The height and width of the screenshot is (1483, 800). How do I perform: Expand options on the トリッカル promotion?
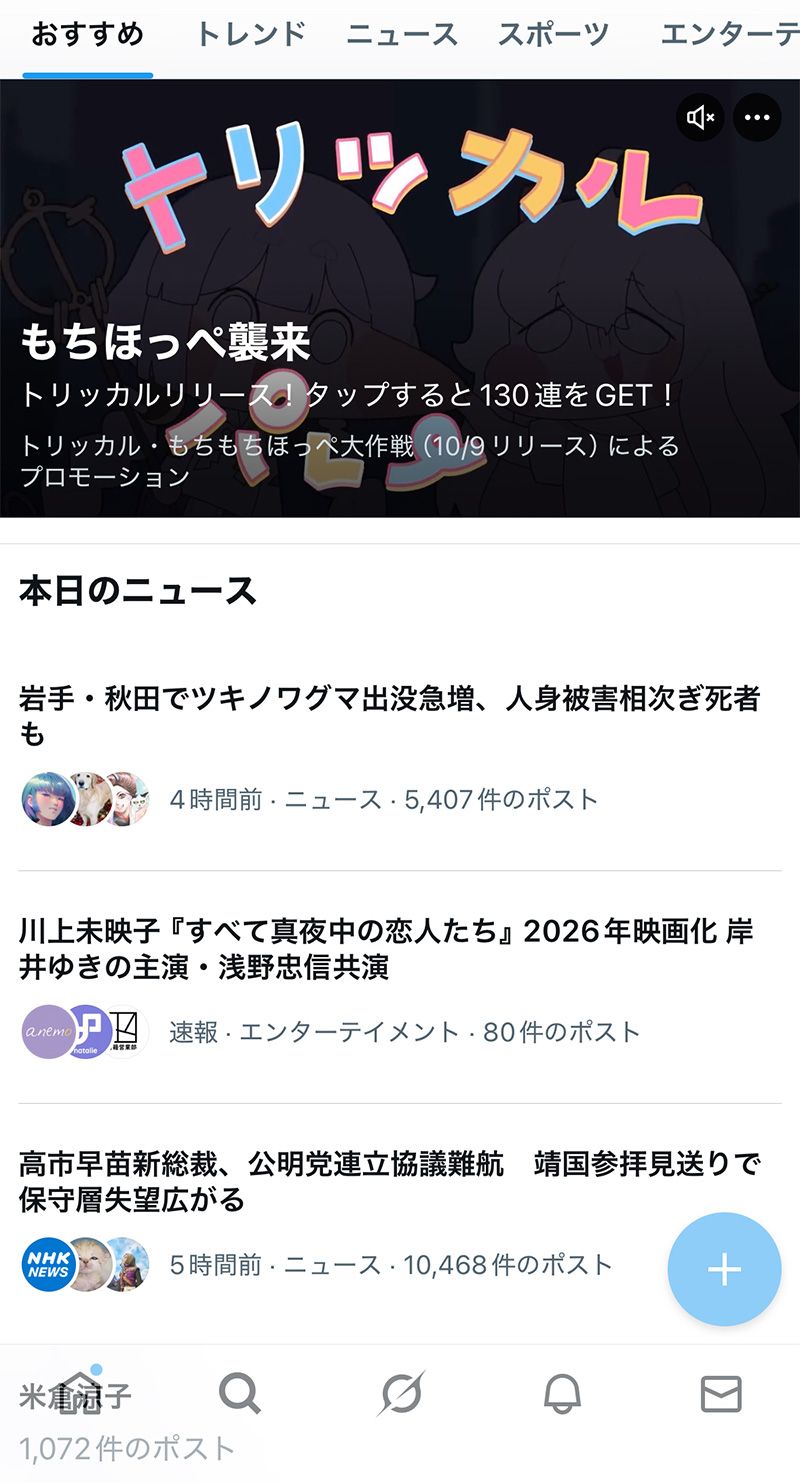756,117
